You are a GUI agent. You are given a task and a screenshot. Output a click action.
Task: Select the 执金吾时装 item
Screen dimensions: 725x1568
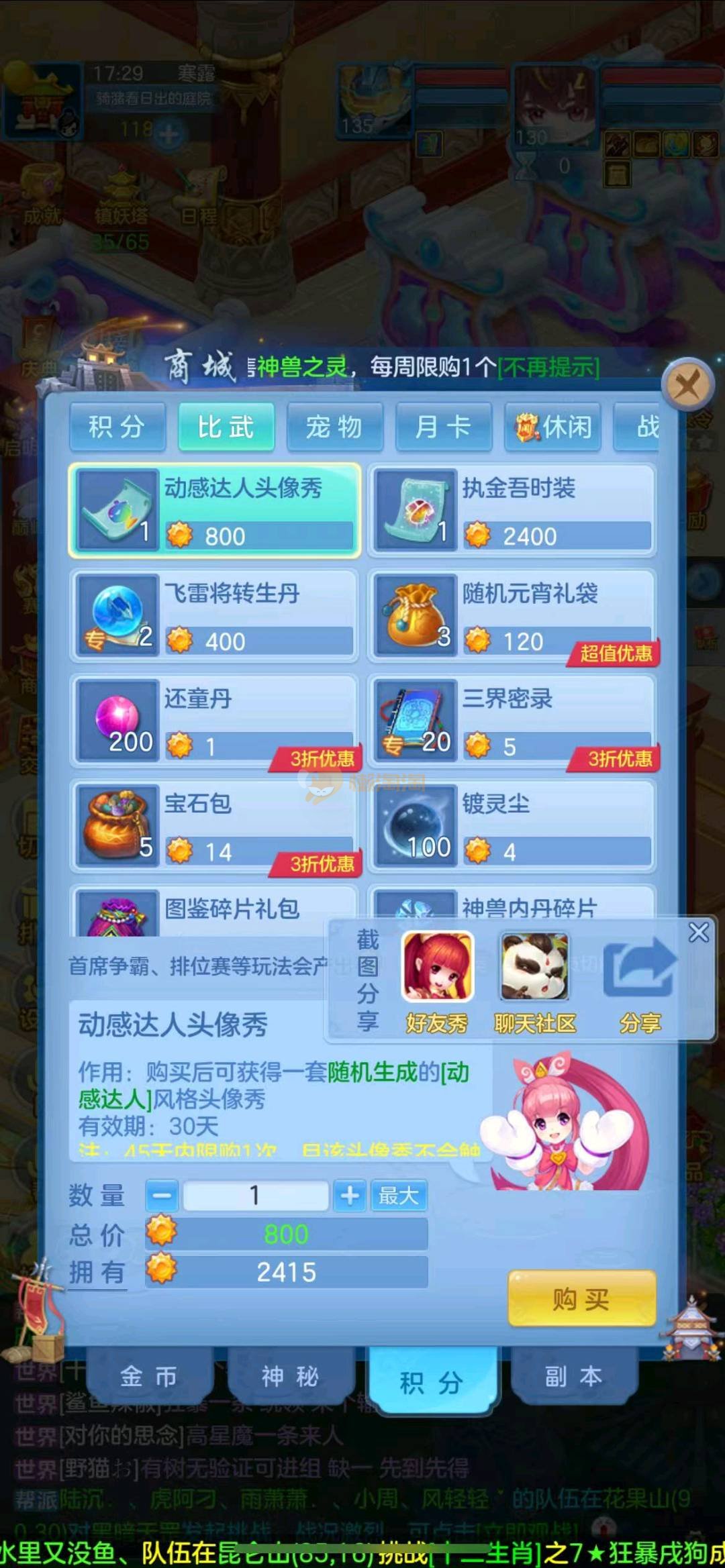click(x=512, y=510)
